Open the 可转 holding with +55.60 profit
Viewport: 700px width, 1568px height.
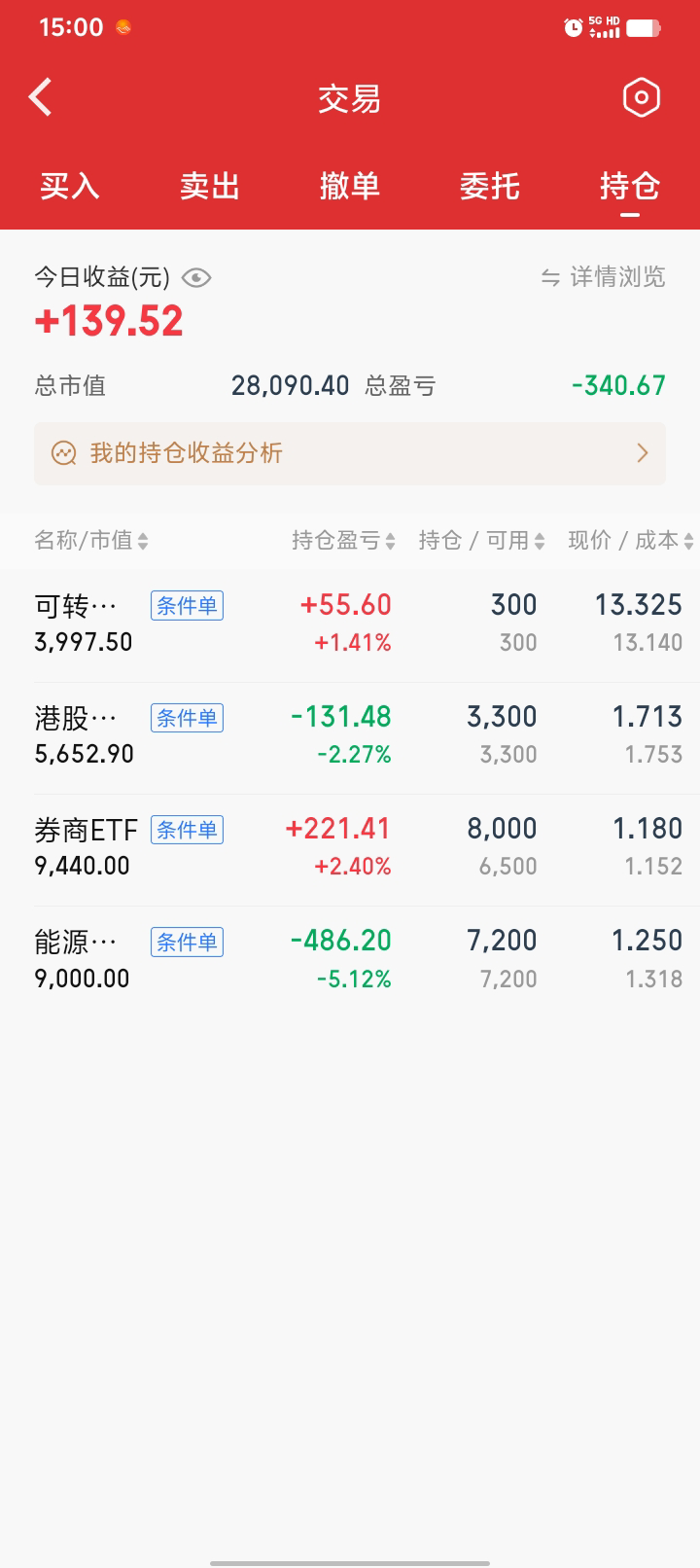tap(350, 624)
